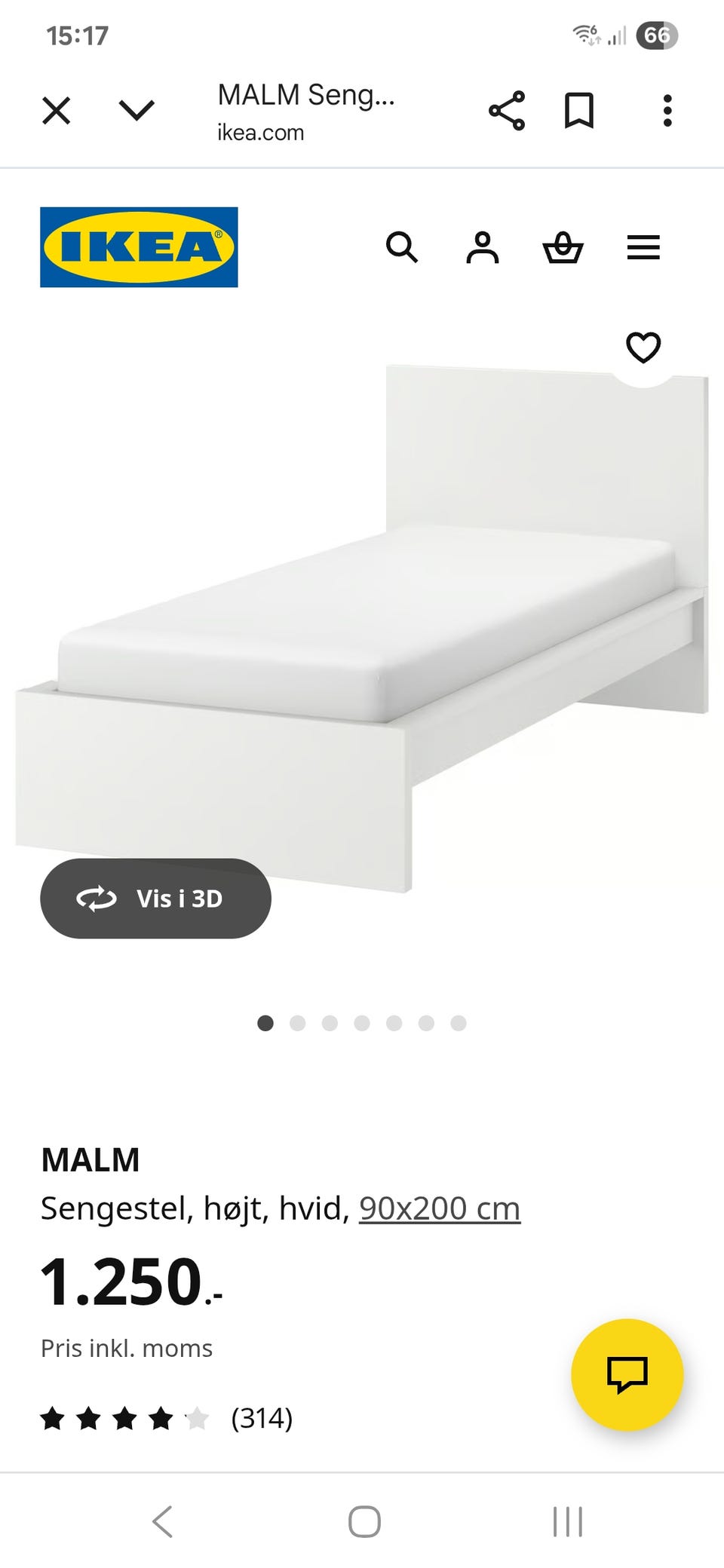
Task: Share the MALM page link
Action: coord(507,111)
